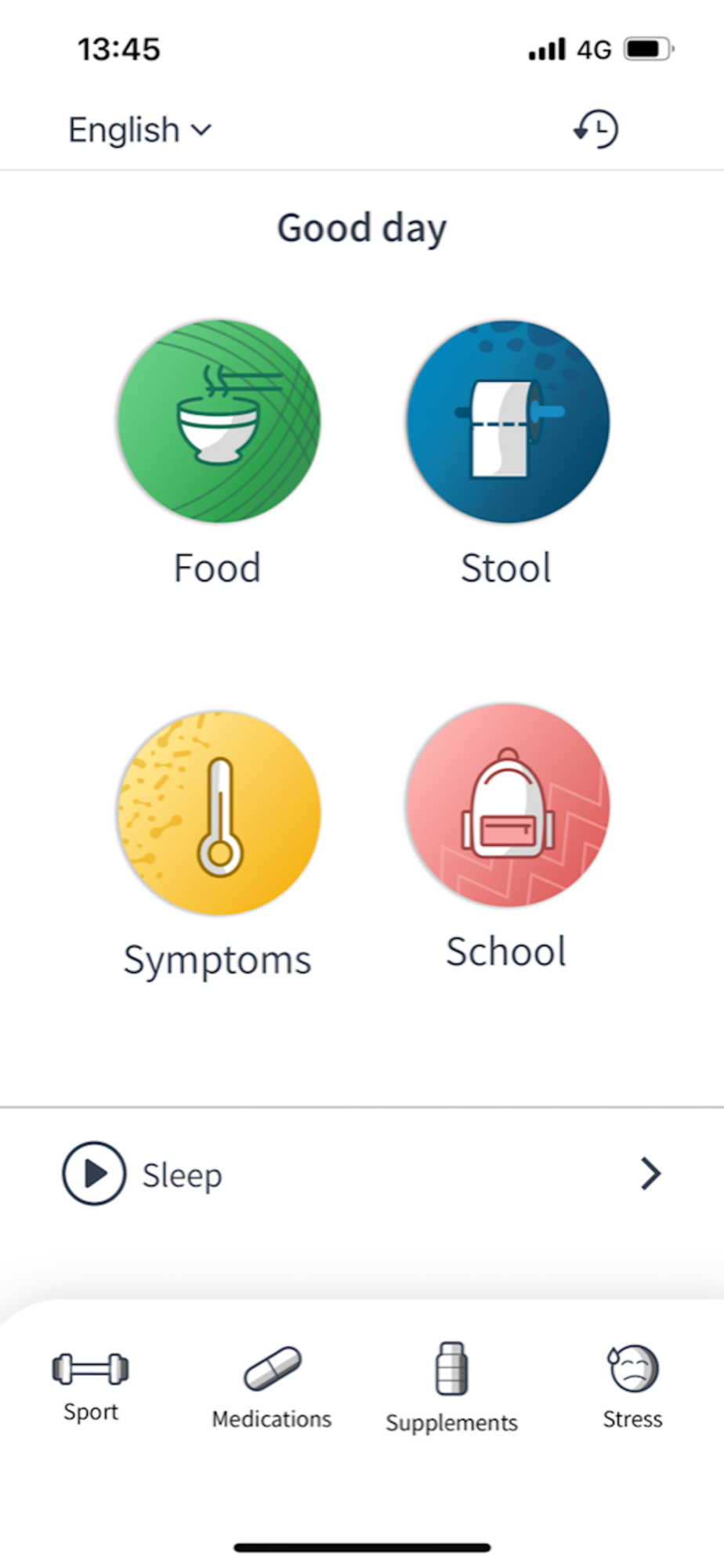Open the Sleep row
Image resolution: width=724 pixels, height=1568 pixels.
point(361,1174)
